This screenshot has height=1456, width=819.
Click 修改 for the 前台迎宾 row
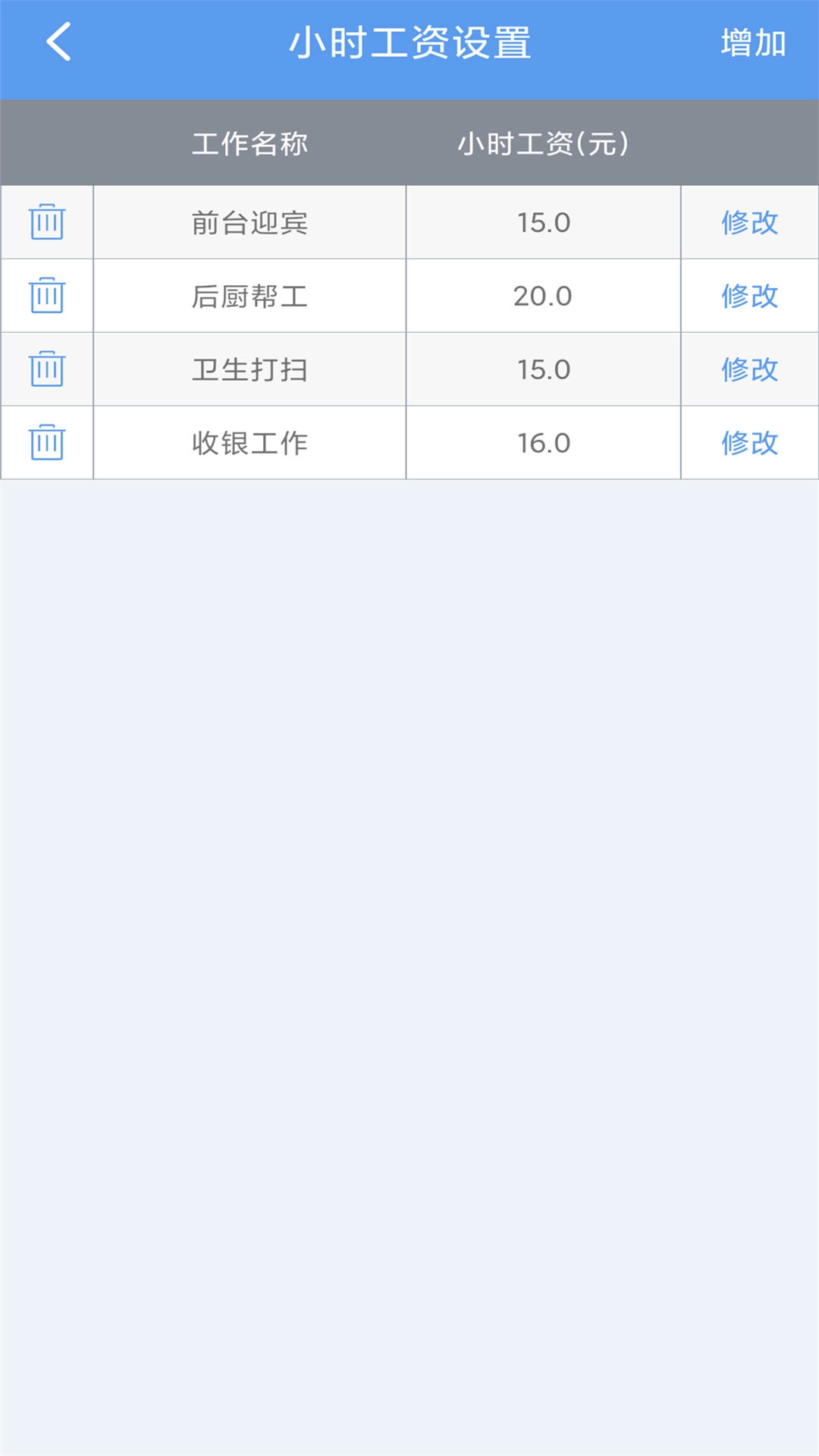coord(749,222)
